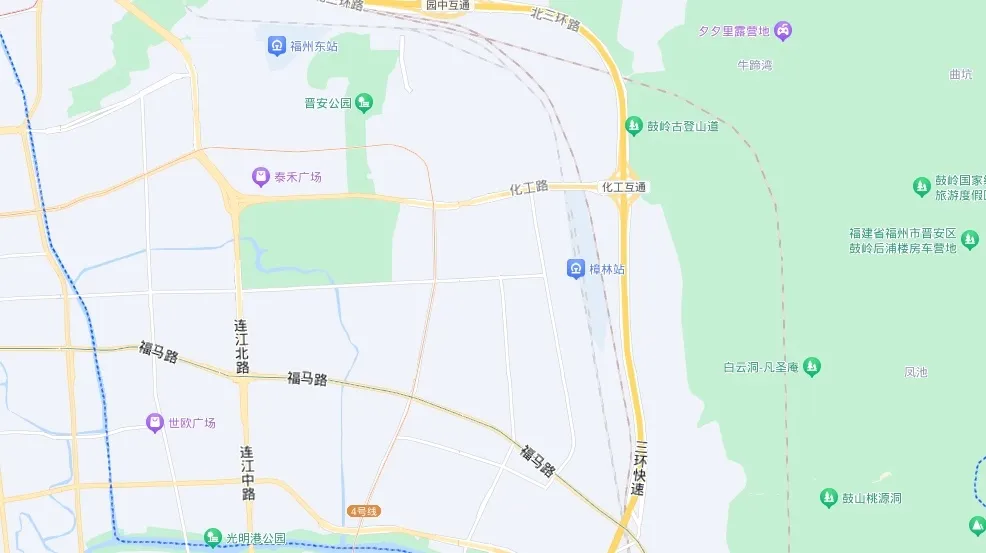Viewport: 986px width, 553px height.
Task: Select the 福州东站 station marker
Action: (276, 45)
